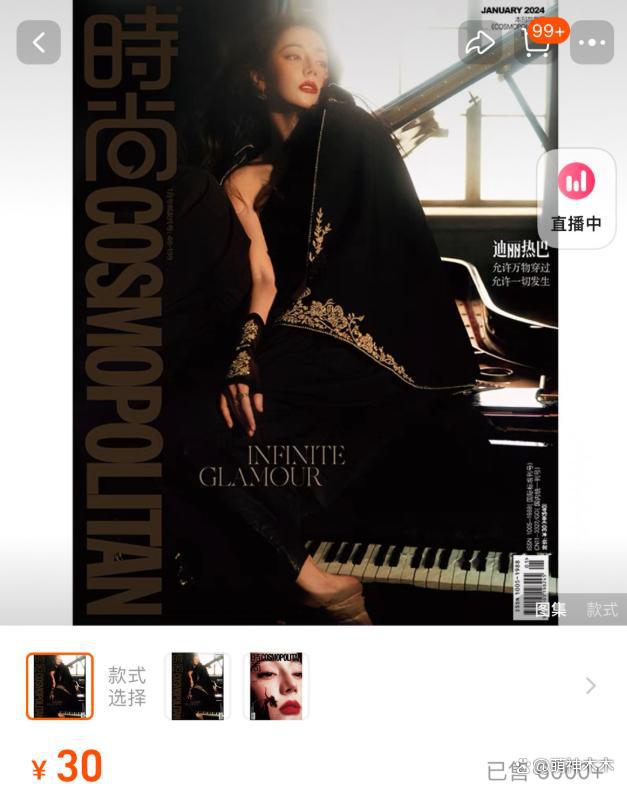Share this product listing
Screen dimensions: 627x788
481,43
